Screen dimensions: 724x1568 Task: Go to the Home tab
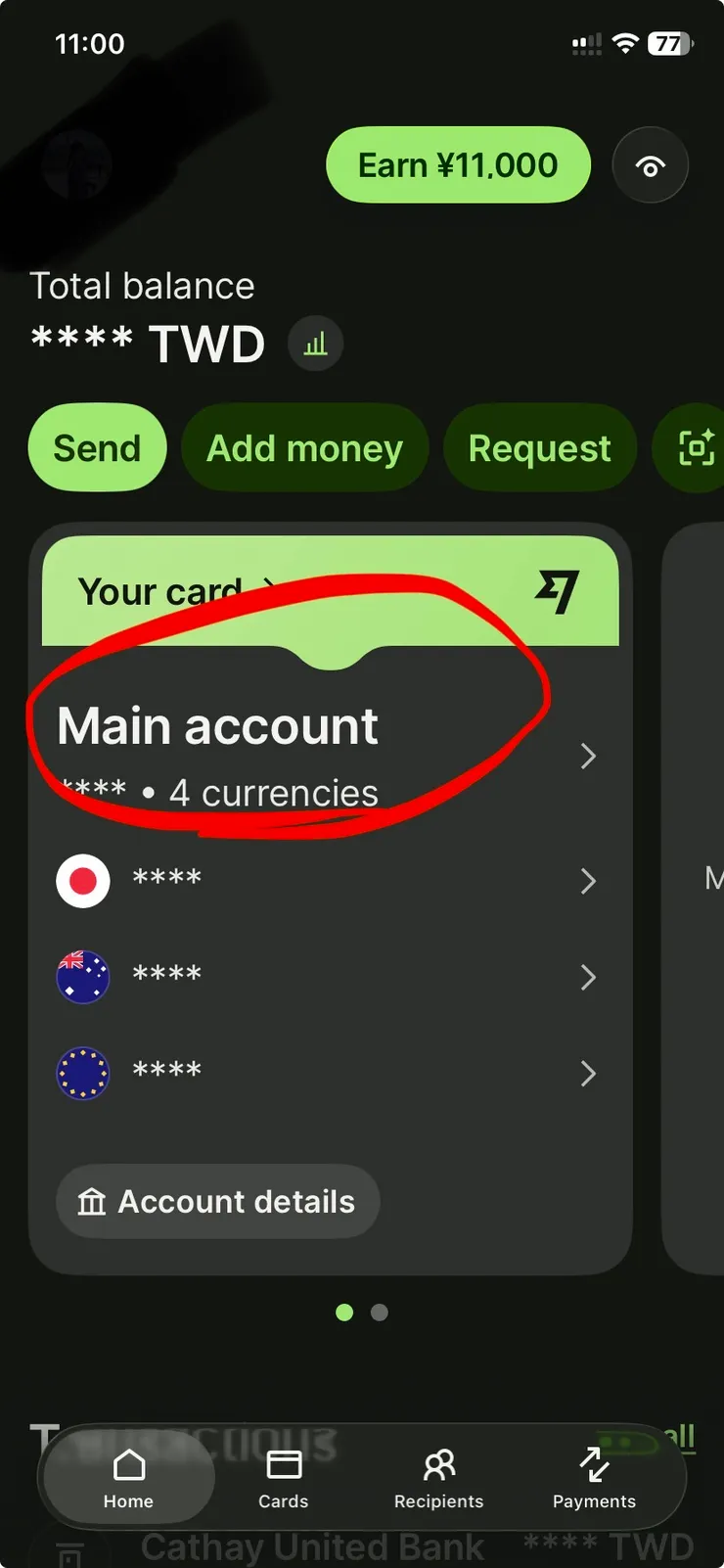(129, 1478)
